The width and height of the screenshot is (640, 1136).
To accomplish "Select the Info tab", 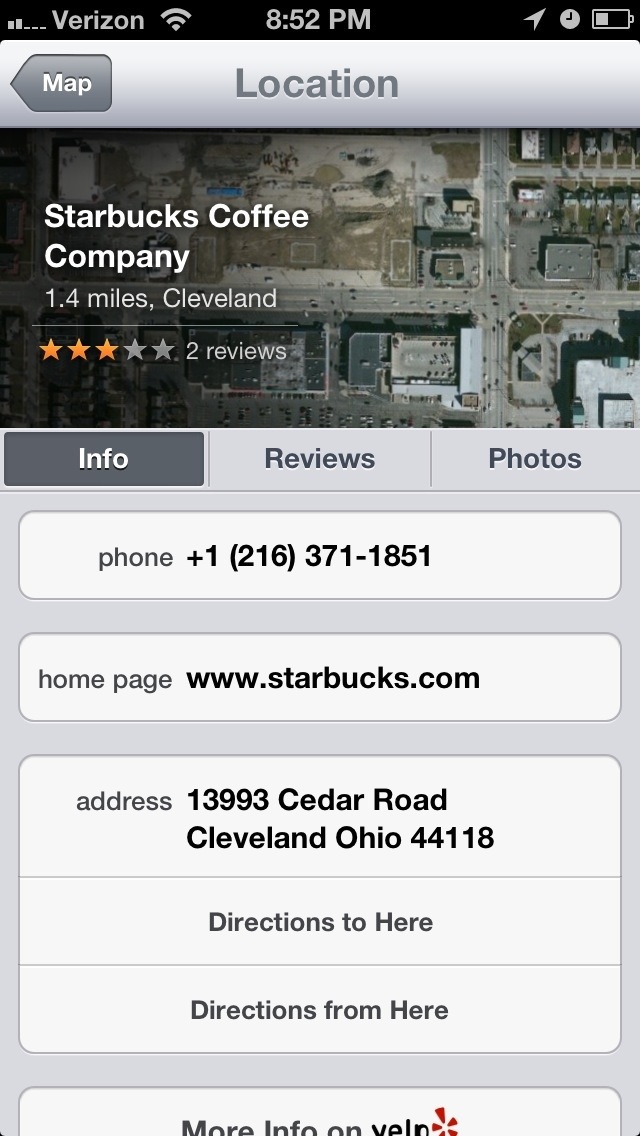I will (104, 459).
